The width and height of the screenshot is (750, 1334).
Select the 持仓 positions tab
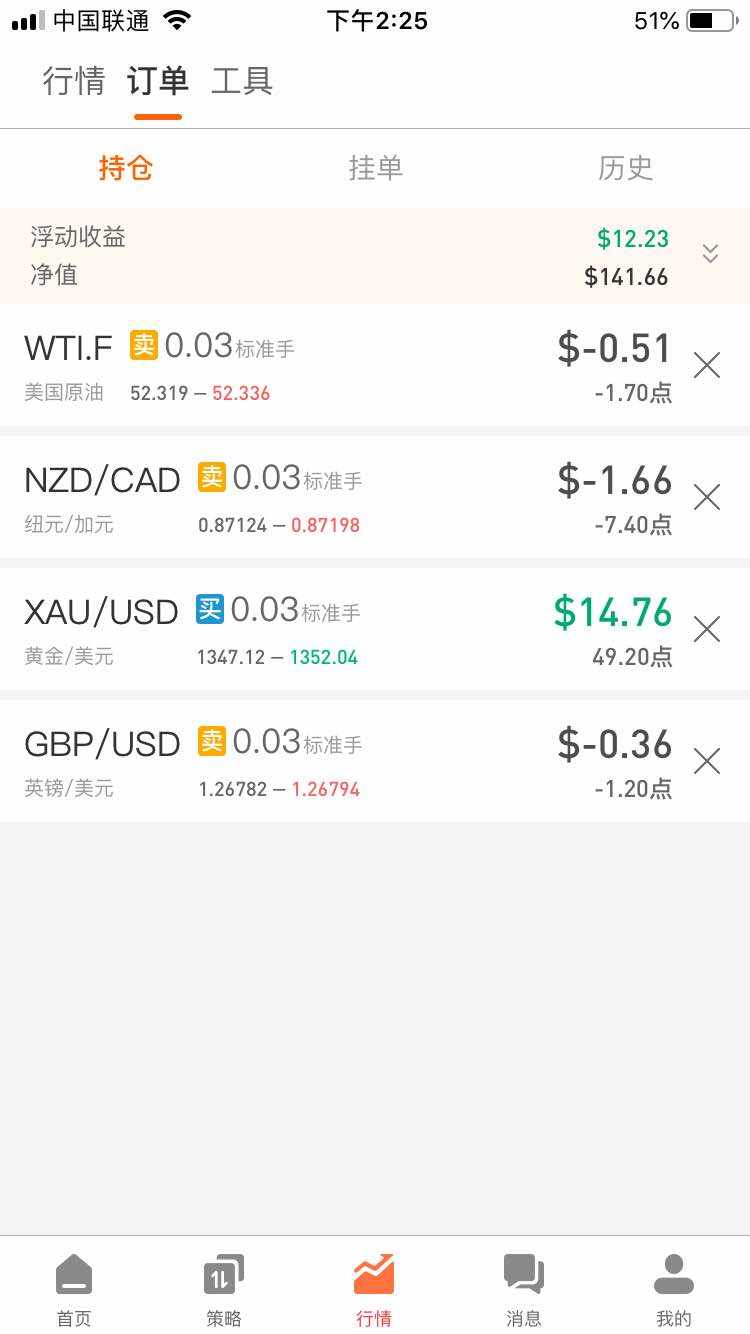click(x=125, y=168)
